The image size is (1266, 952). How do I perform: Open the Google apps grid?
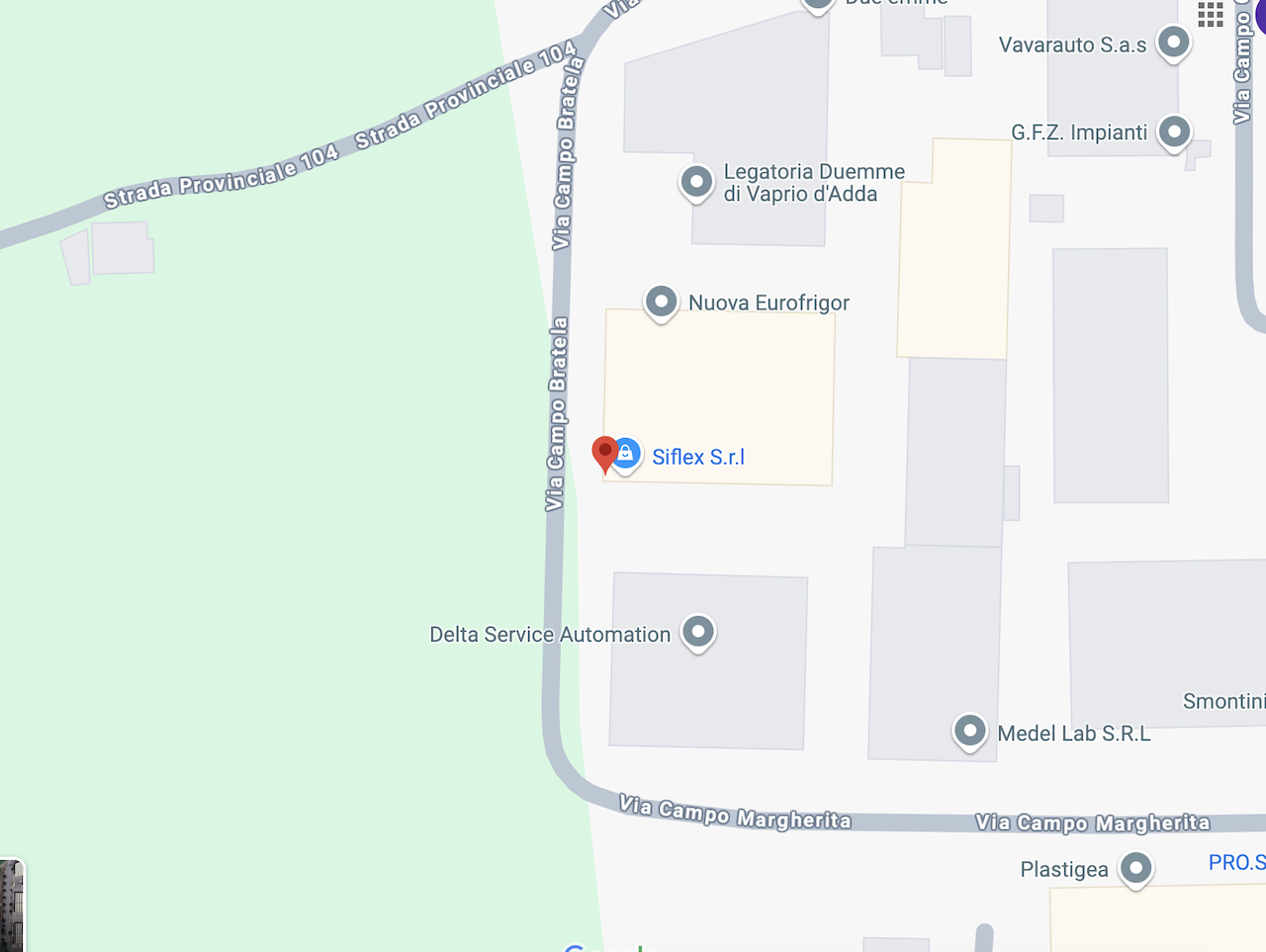(x=1211, y=14)
